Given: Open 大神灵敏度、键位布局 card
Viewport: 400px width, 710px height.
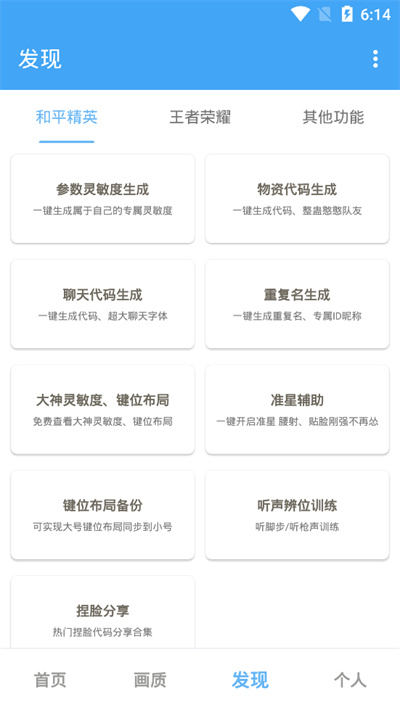Looking at the screenshot, I should (103, 409).
